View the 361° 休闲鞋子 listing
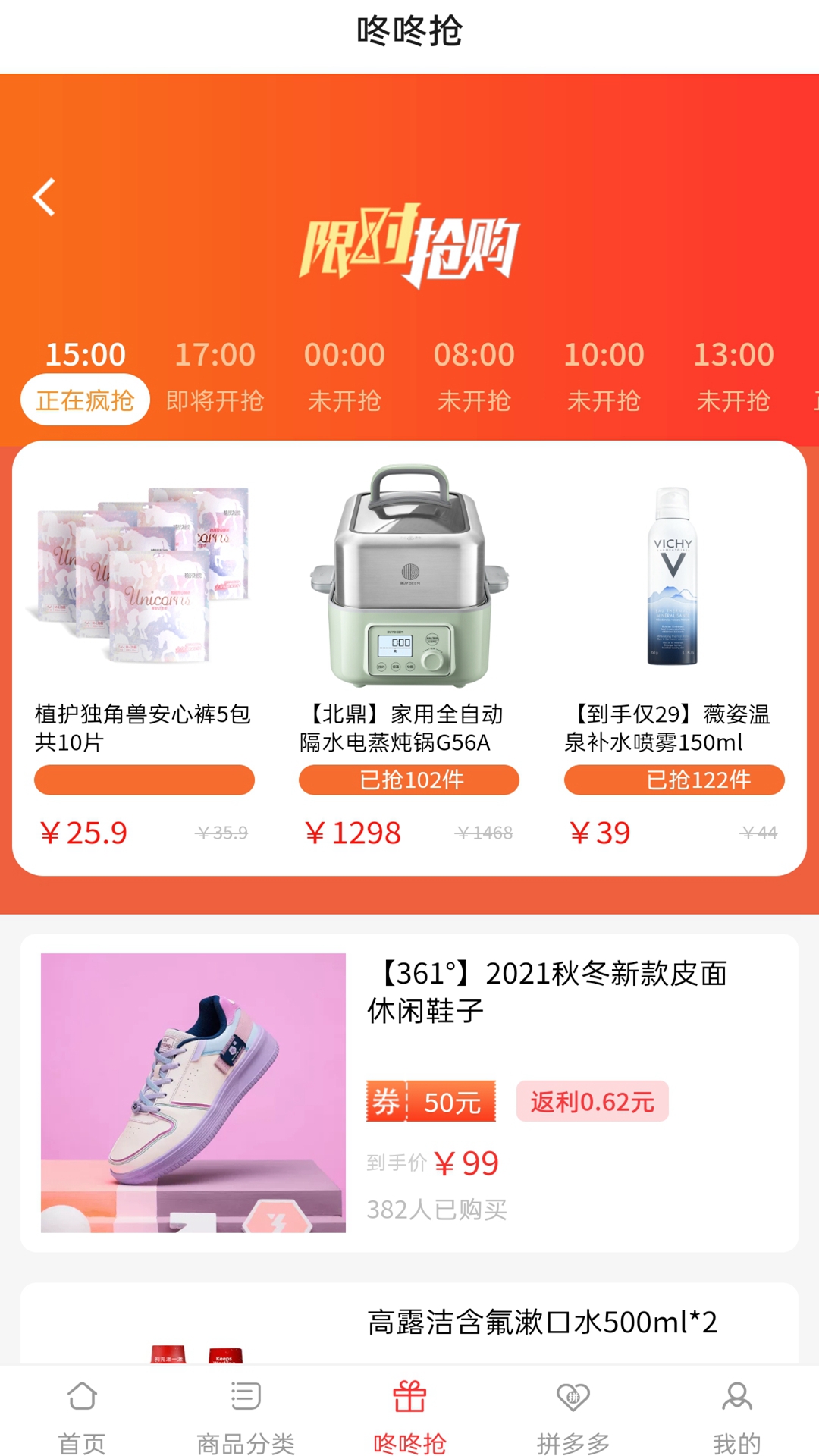Screen dimensions: 819x1456 coord(409,1092)
